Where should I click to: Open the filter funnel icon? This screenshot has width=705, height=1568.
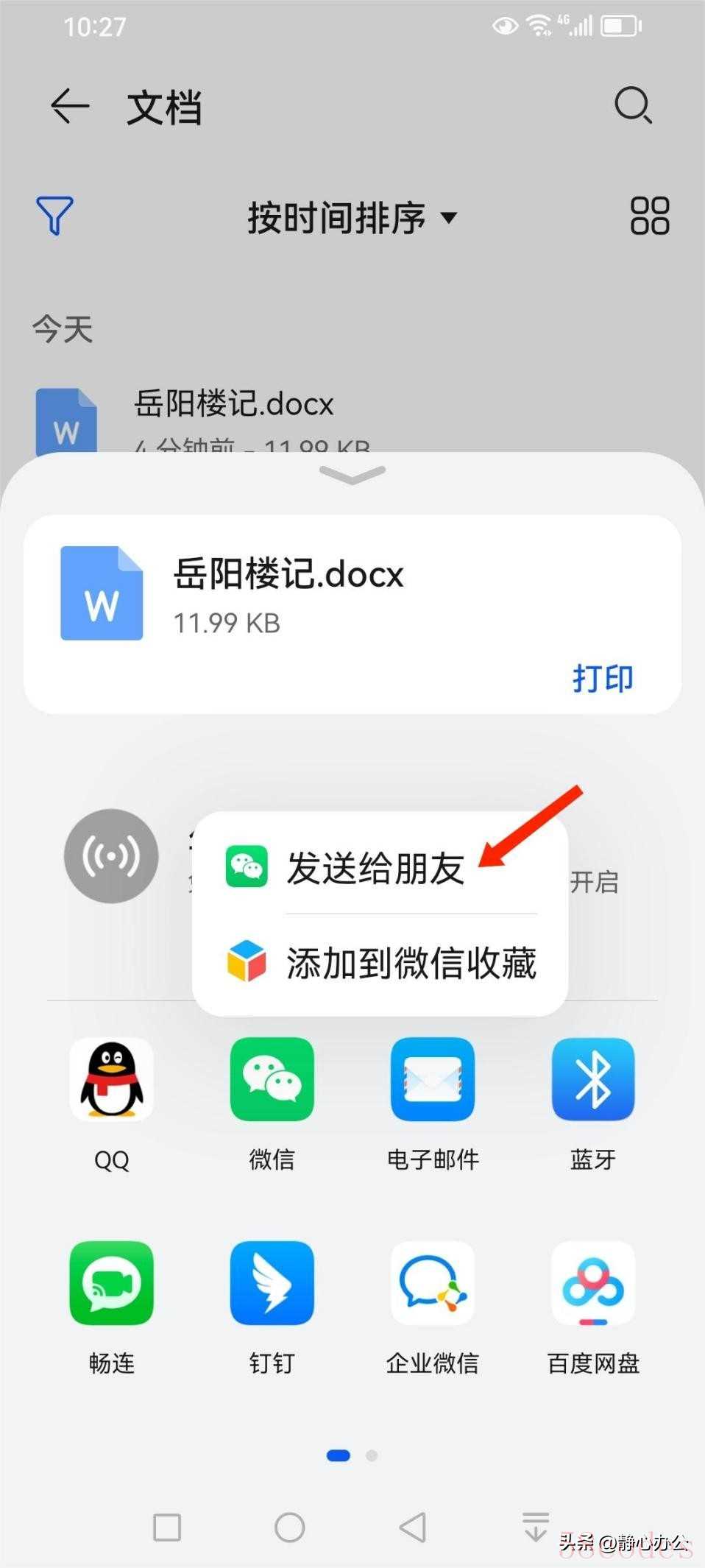point(55,216)
